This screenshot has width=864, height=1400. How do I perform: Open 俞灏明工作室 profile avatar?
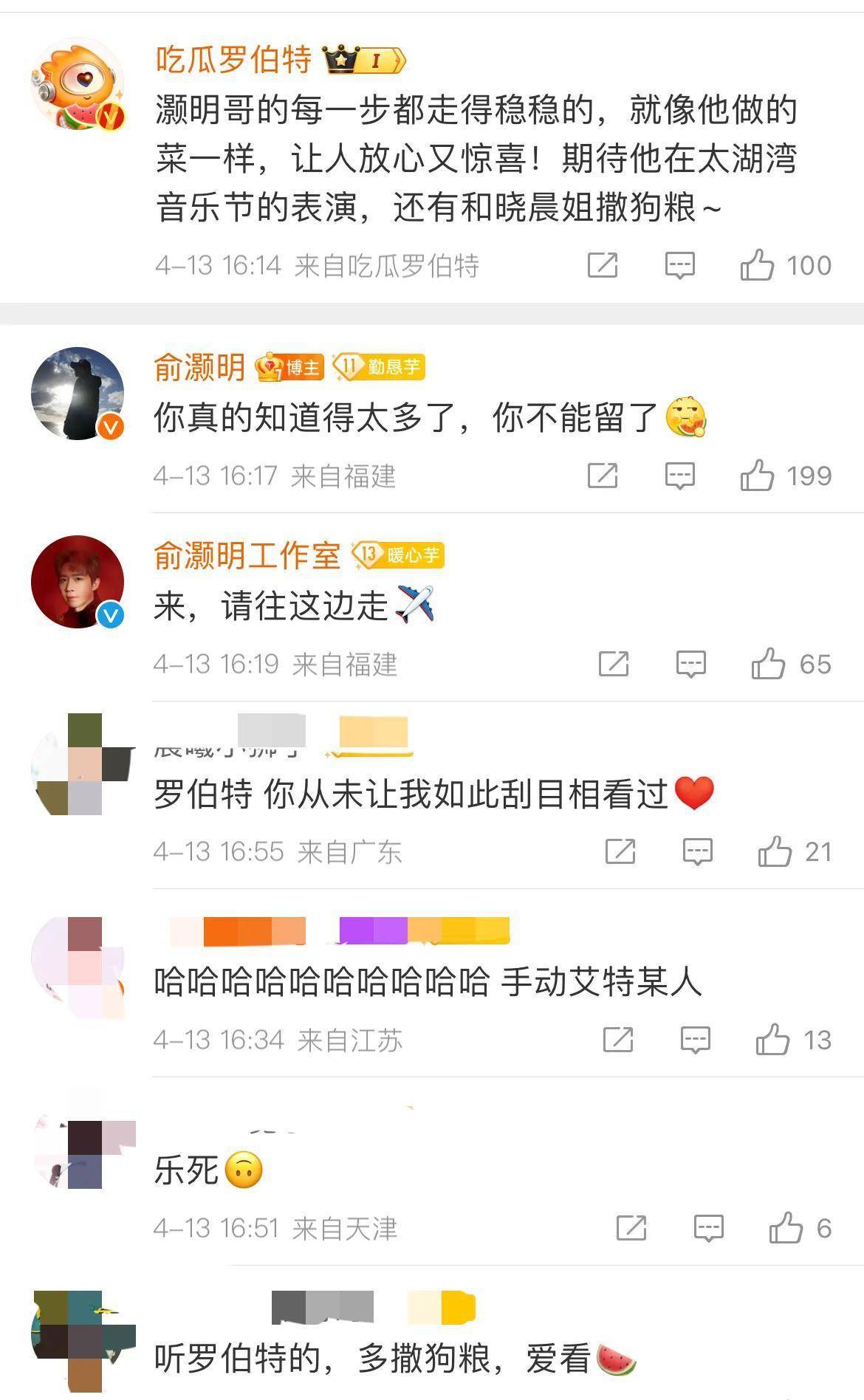click(x=78, y=582)
